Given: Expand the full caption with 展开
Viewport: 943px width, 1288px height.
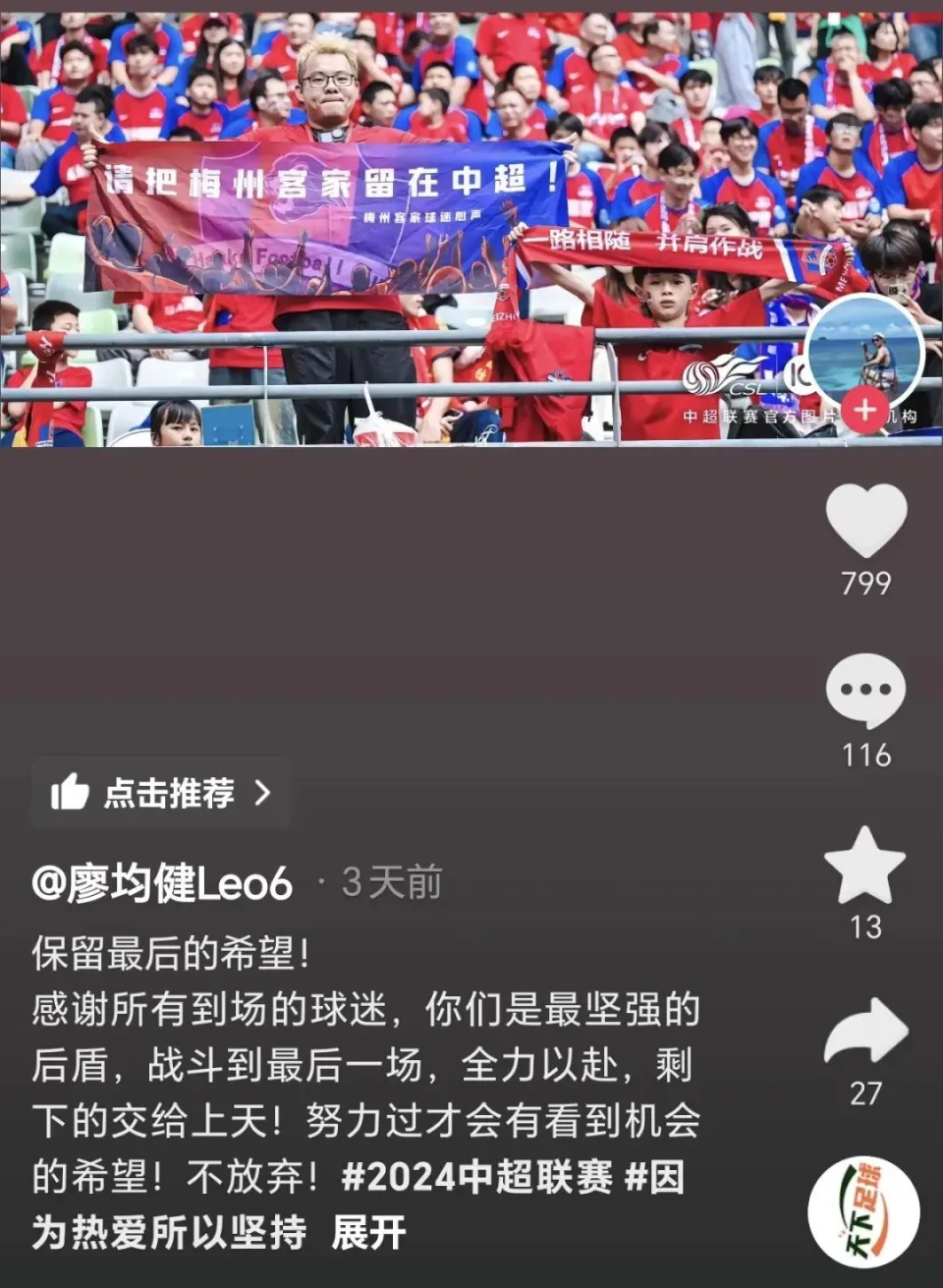Looking at the screenshot, I should [x=369, y=1232].
